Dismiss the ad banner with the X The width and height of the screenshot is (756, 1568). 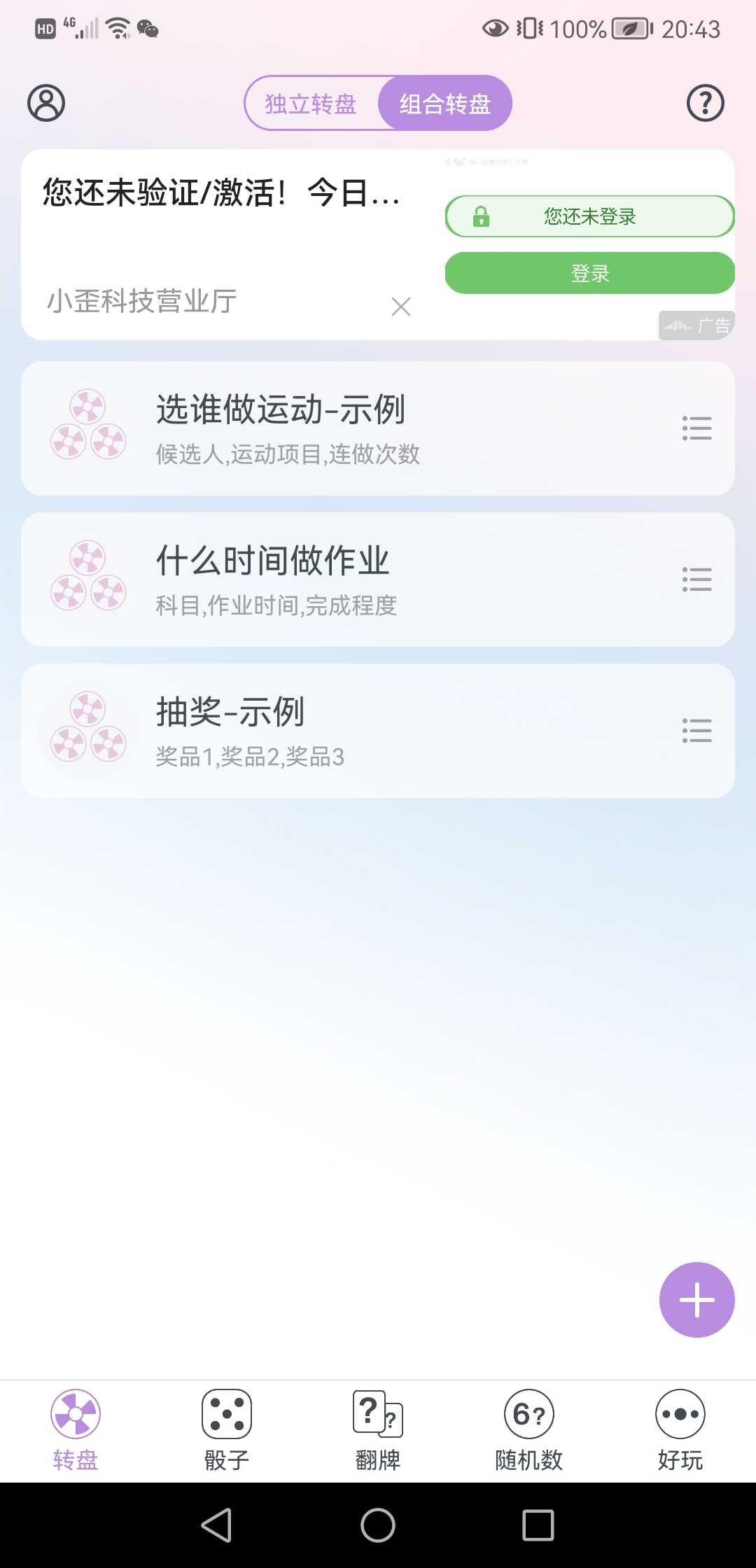(401, 307)
